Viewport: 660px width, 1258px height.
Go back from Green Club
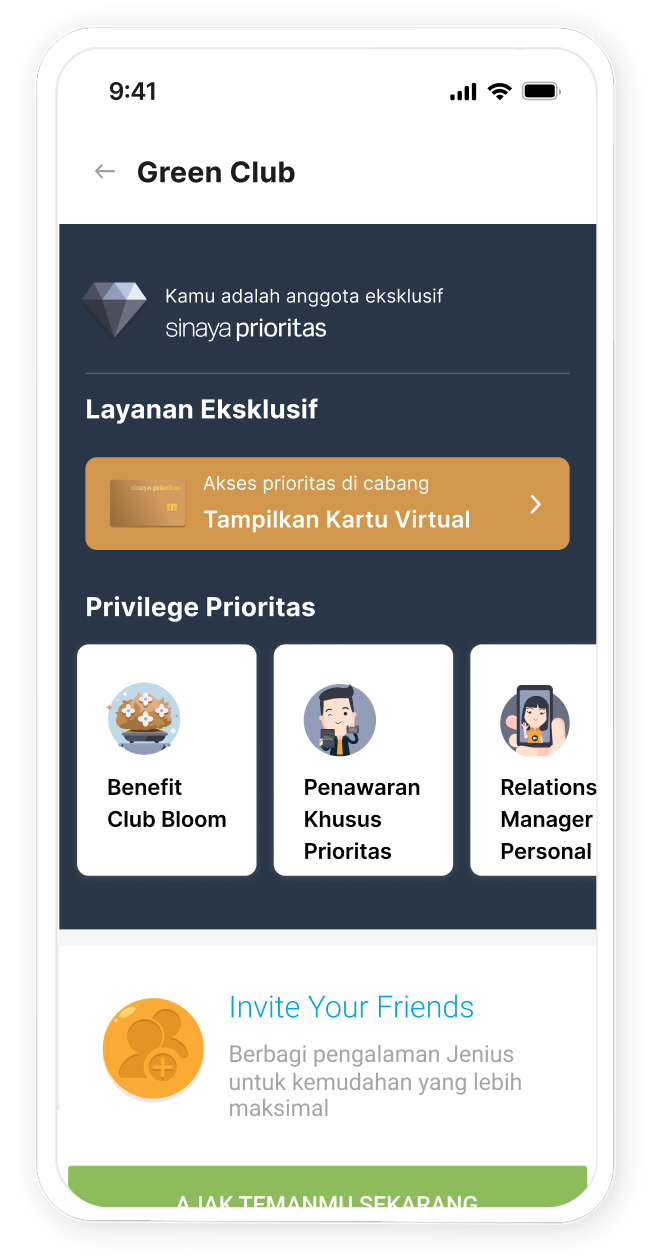105,172
